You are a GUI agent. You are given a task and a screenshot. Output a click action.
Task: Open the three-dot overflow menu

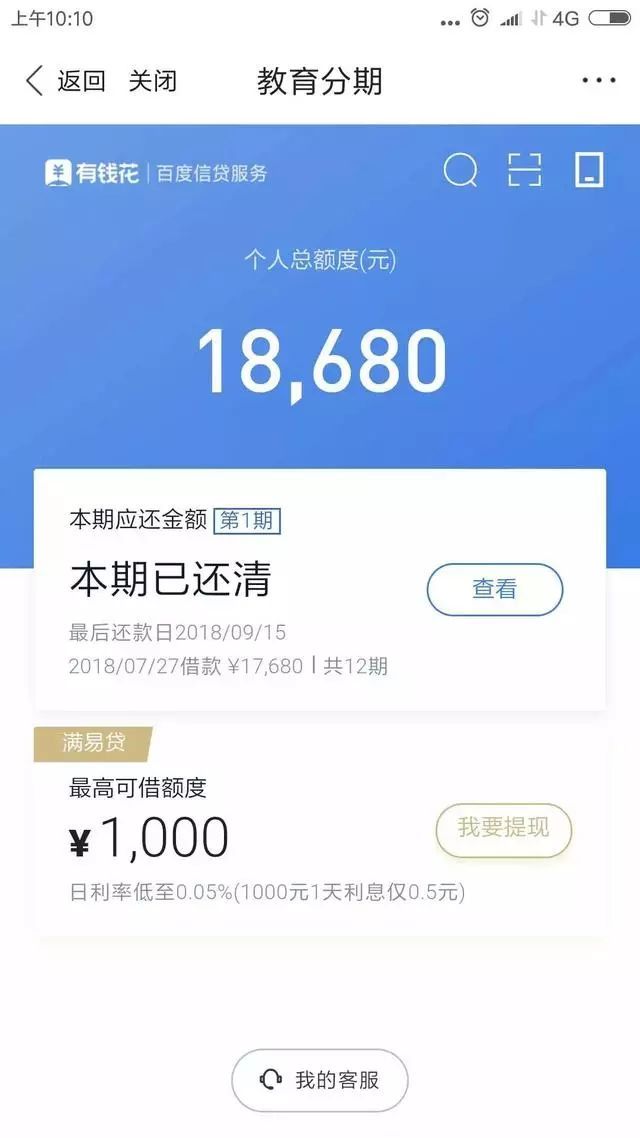click(x=598, y=81)
